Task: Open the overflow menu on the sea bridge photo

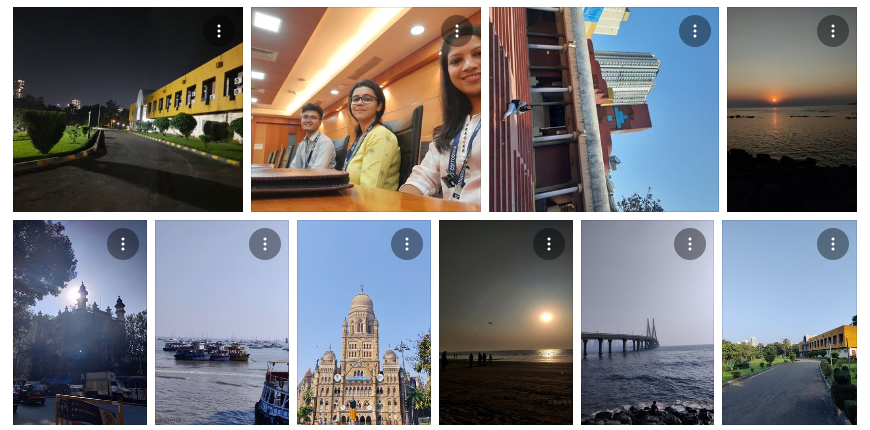Action: [x=691, y=244]
